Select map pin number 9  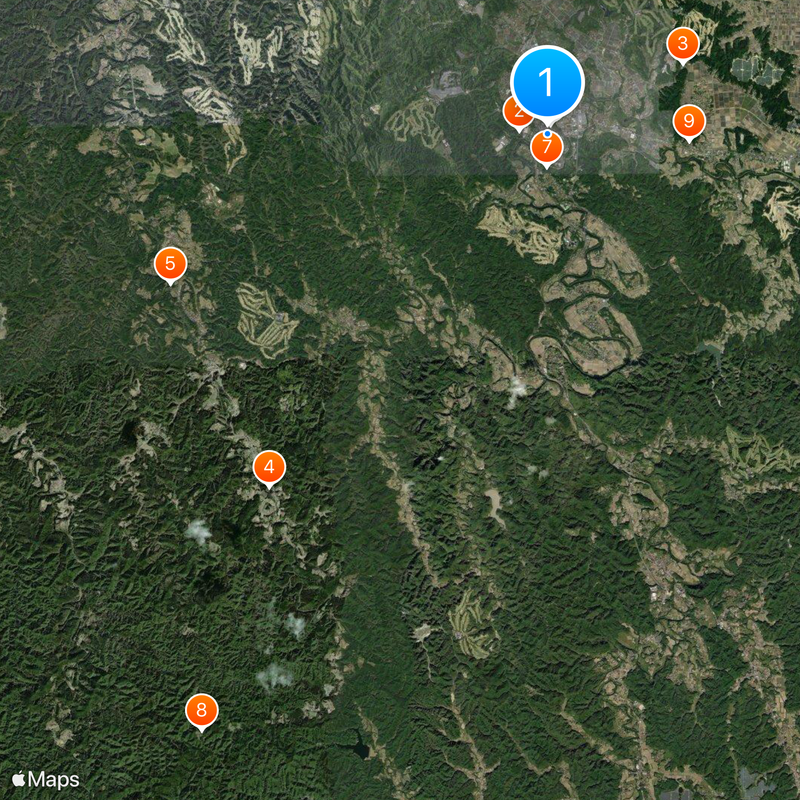pos(688,121)
